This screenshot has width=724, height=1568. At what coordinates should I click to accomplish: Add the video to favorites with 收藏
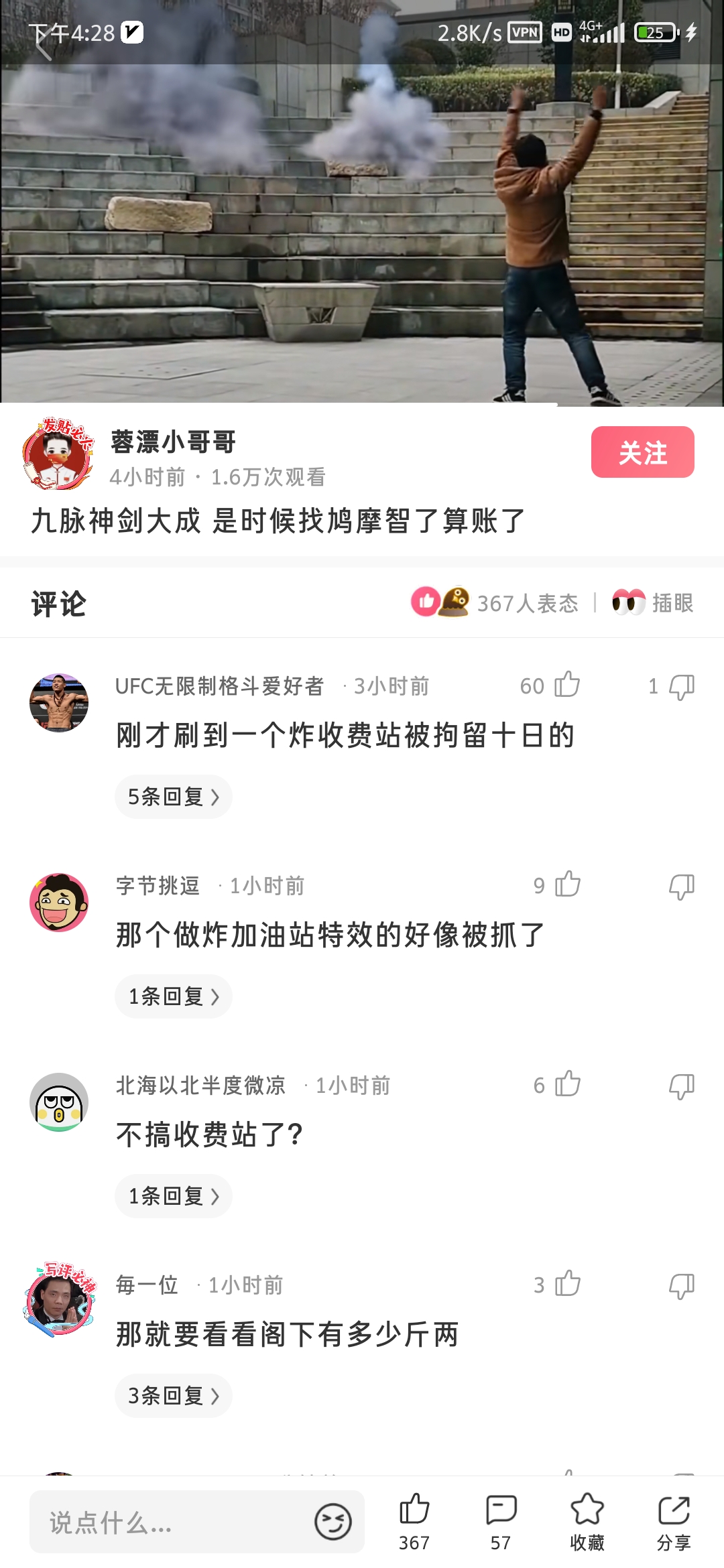point(587,1521)
